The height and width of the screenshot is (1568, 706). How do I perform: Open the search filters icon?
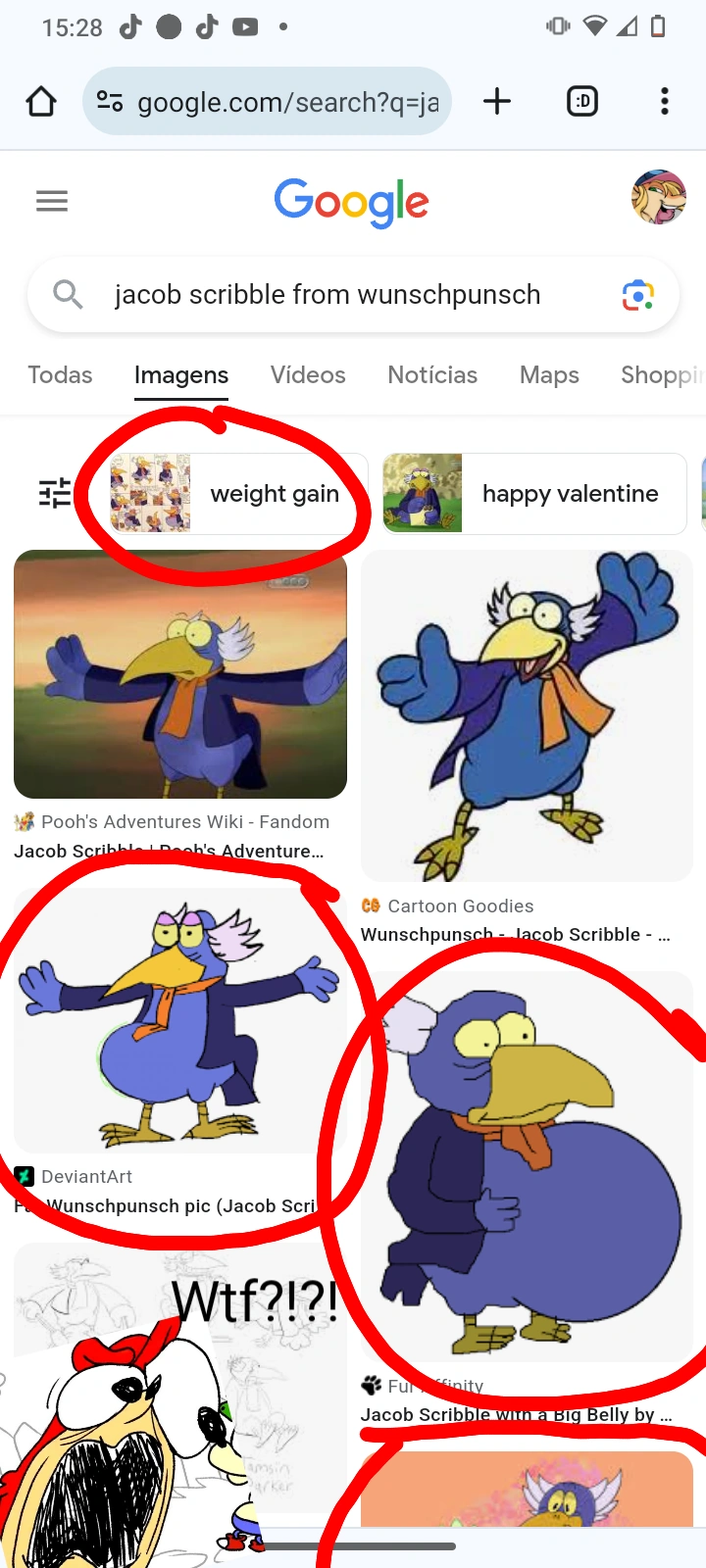[x=53, y=494]
